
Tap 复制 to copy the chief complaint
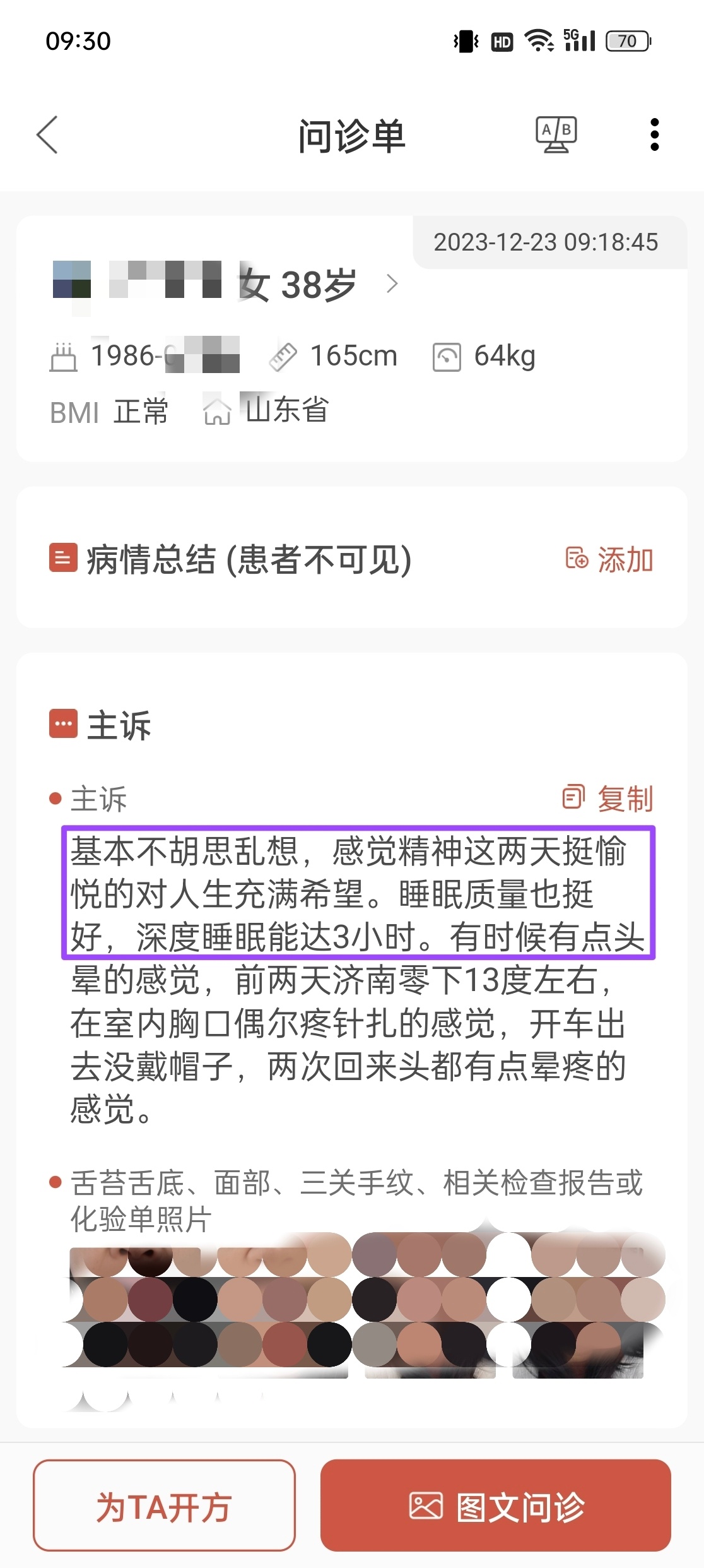(x=625, y=797)
